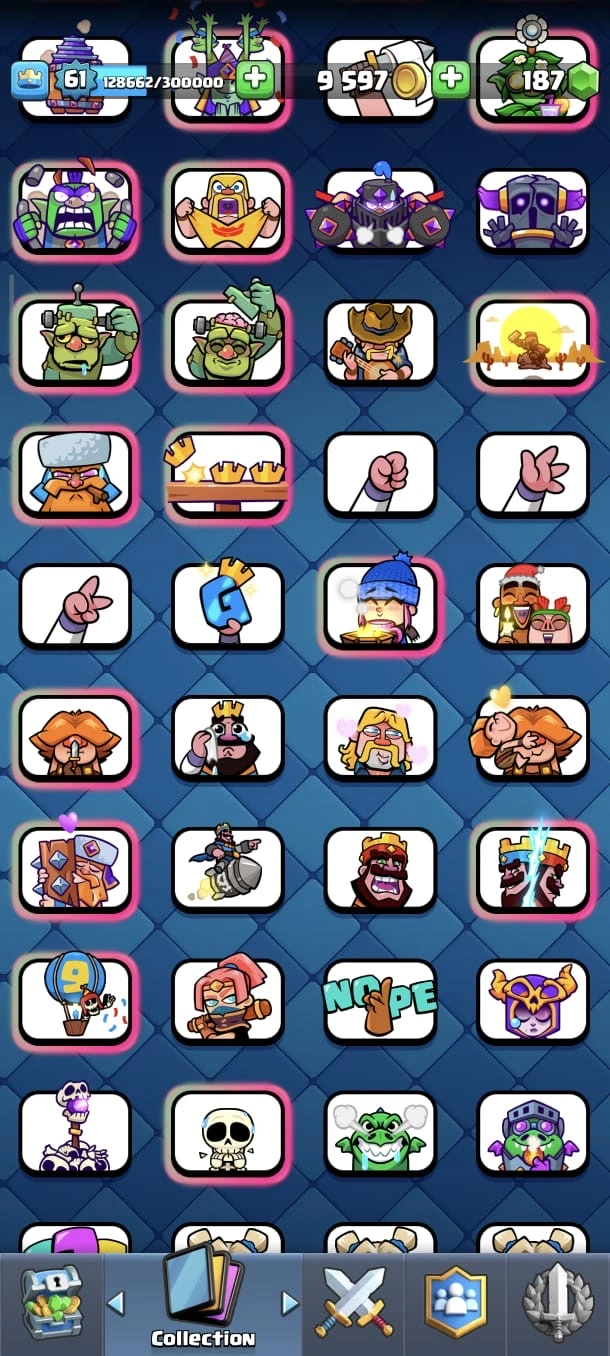Pick the hot air balloon emote
The image size is (610, 1356).
tap(76, 1001)
